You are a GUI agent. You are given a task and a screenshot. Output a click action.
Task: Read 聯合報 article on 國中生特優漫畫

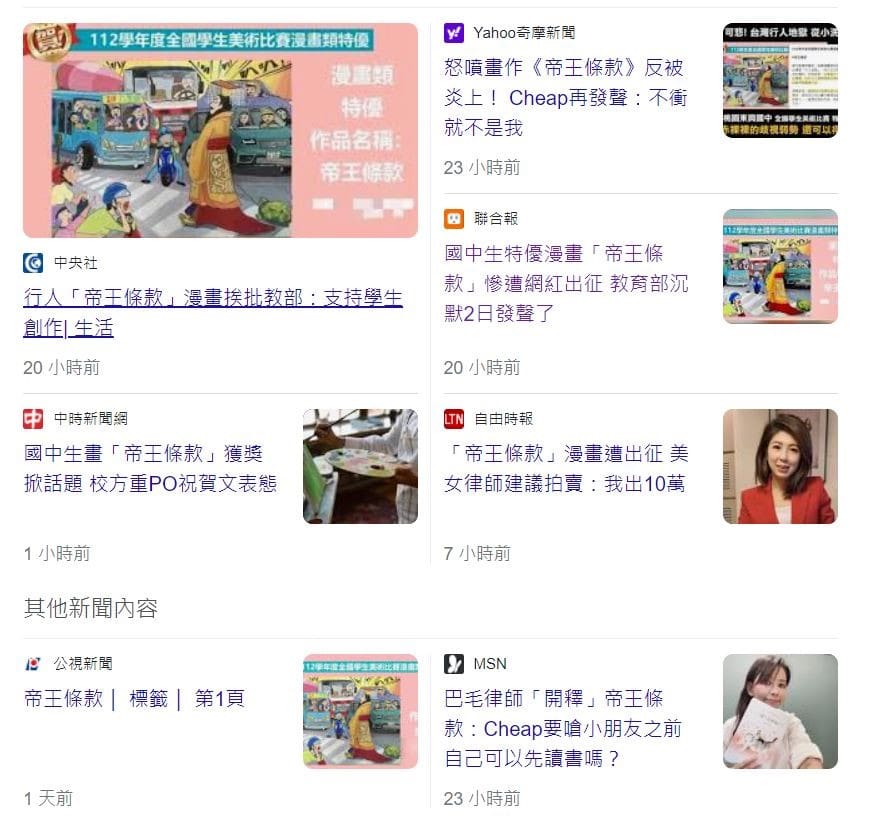tap(566, 283)
